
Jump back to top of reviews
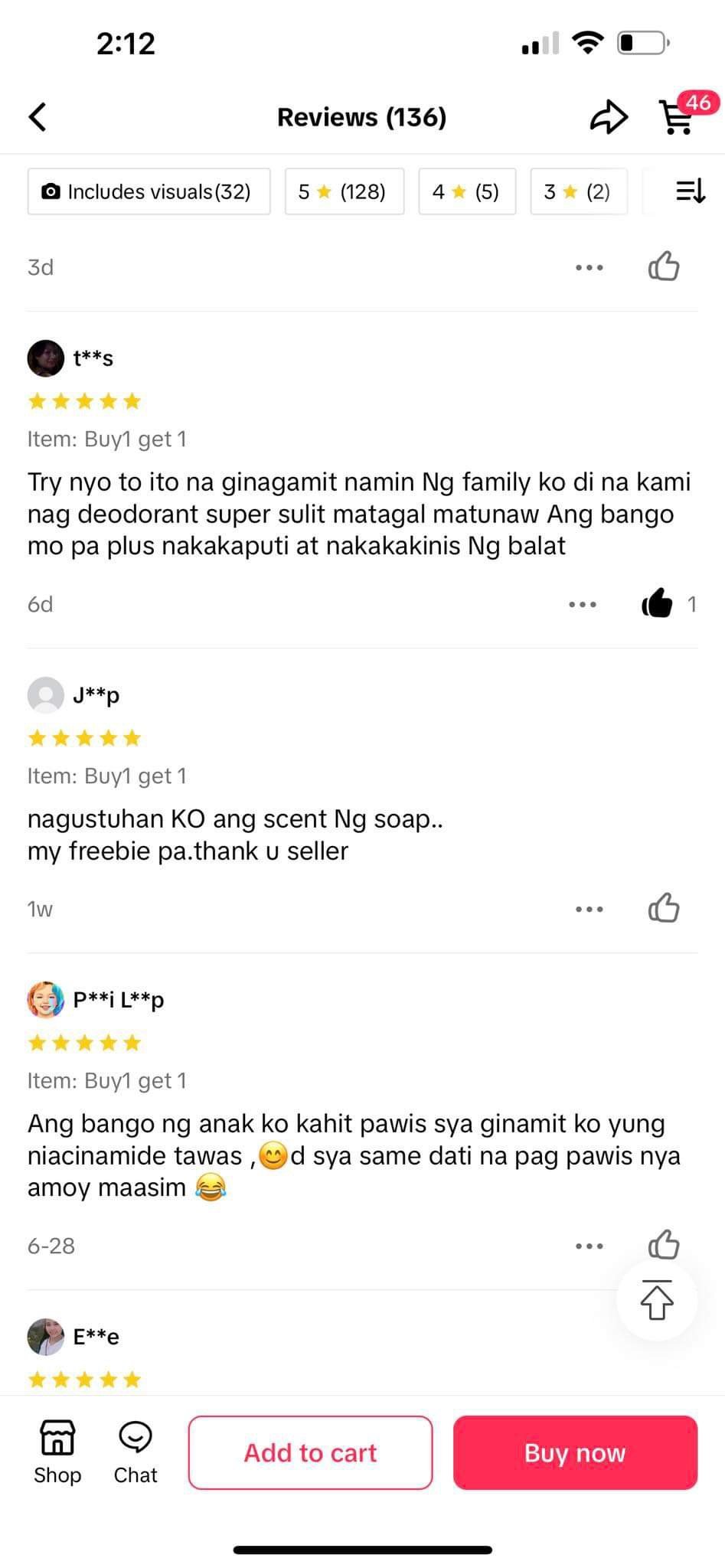pos(656,1300)
